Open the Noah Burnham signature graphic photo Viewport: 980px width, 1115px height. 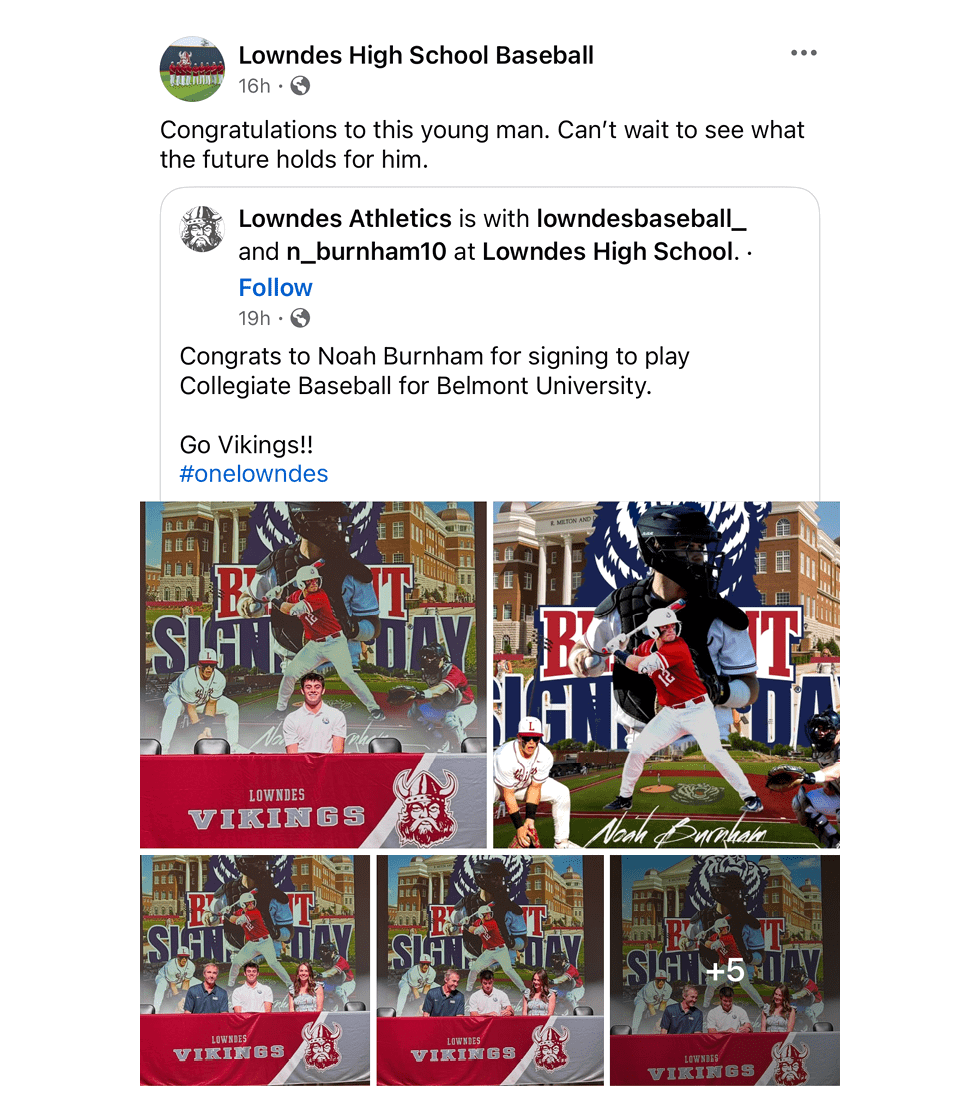(x=666, y=675)
